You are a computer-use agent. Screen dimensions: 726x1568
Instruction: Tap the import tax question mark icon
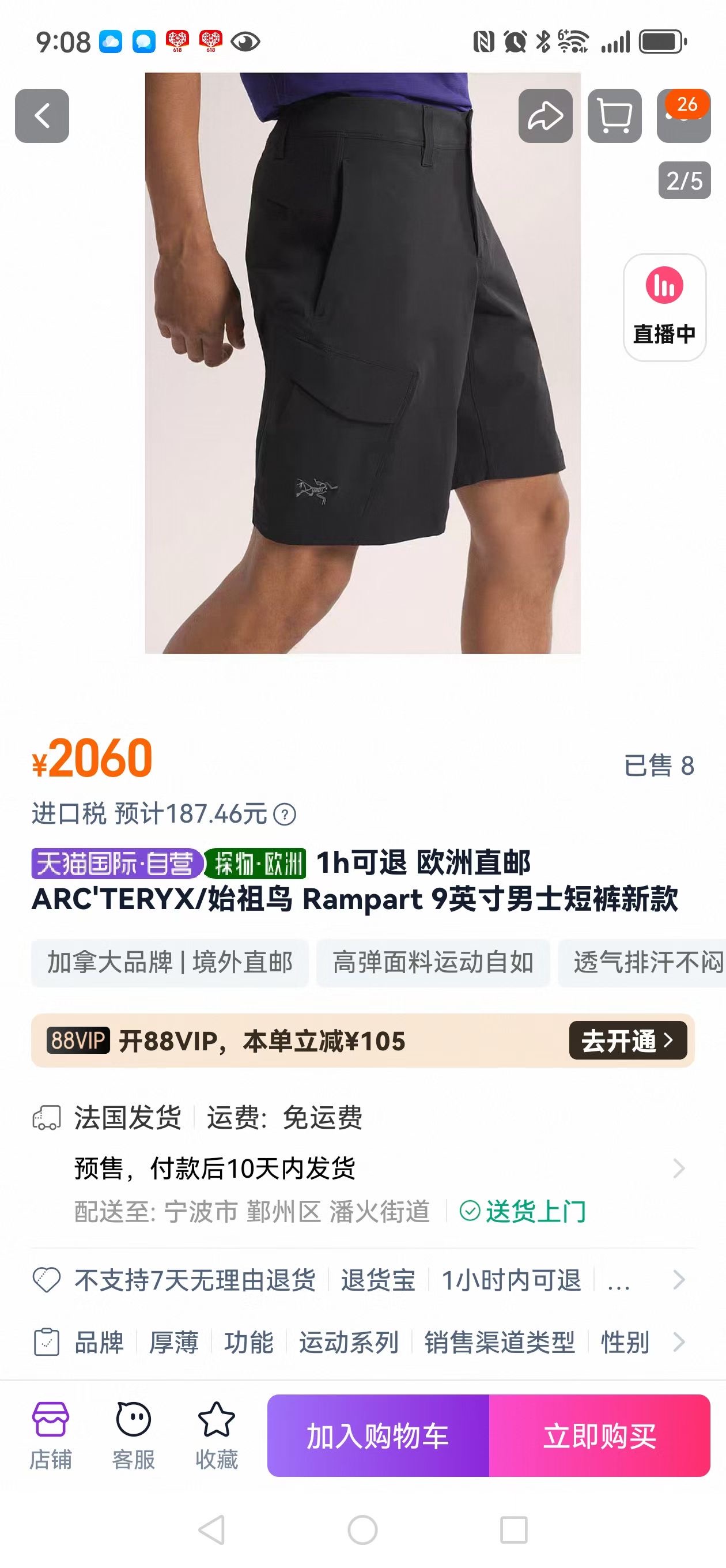285,814
